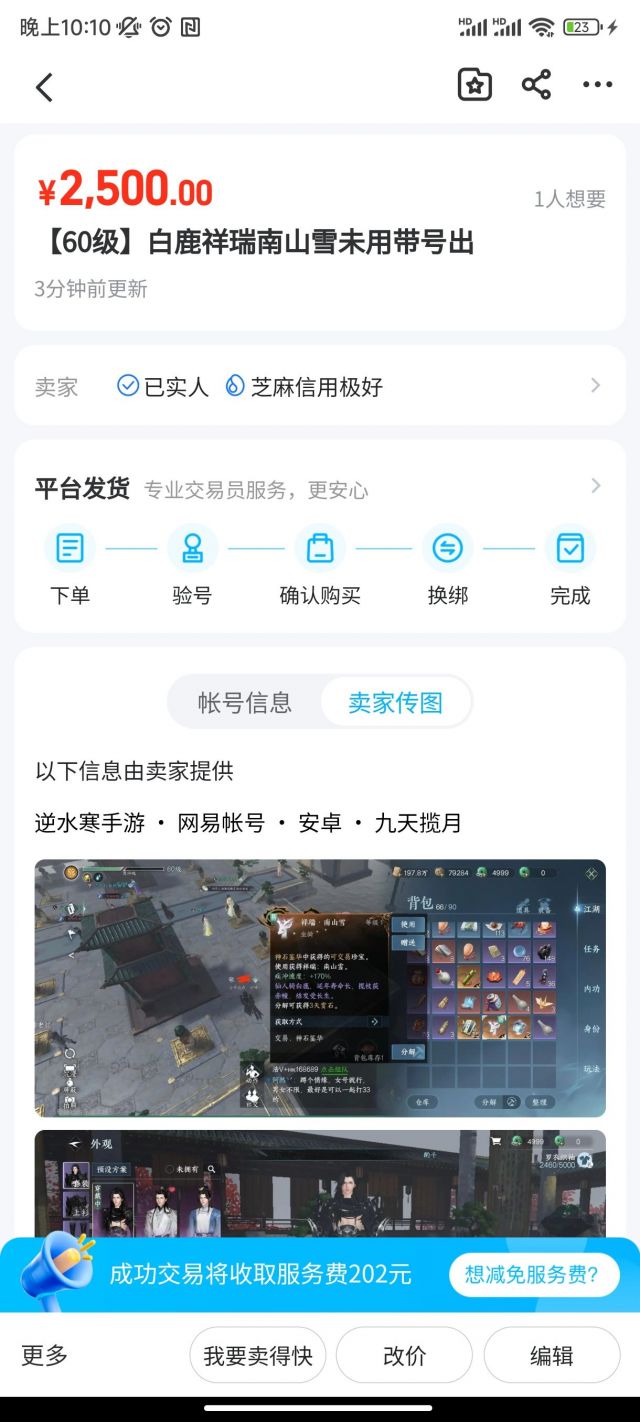640x1422 pixels.
Task: Expand the 平台发货 service details
Action: pos(320,488)
